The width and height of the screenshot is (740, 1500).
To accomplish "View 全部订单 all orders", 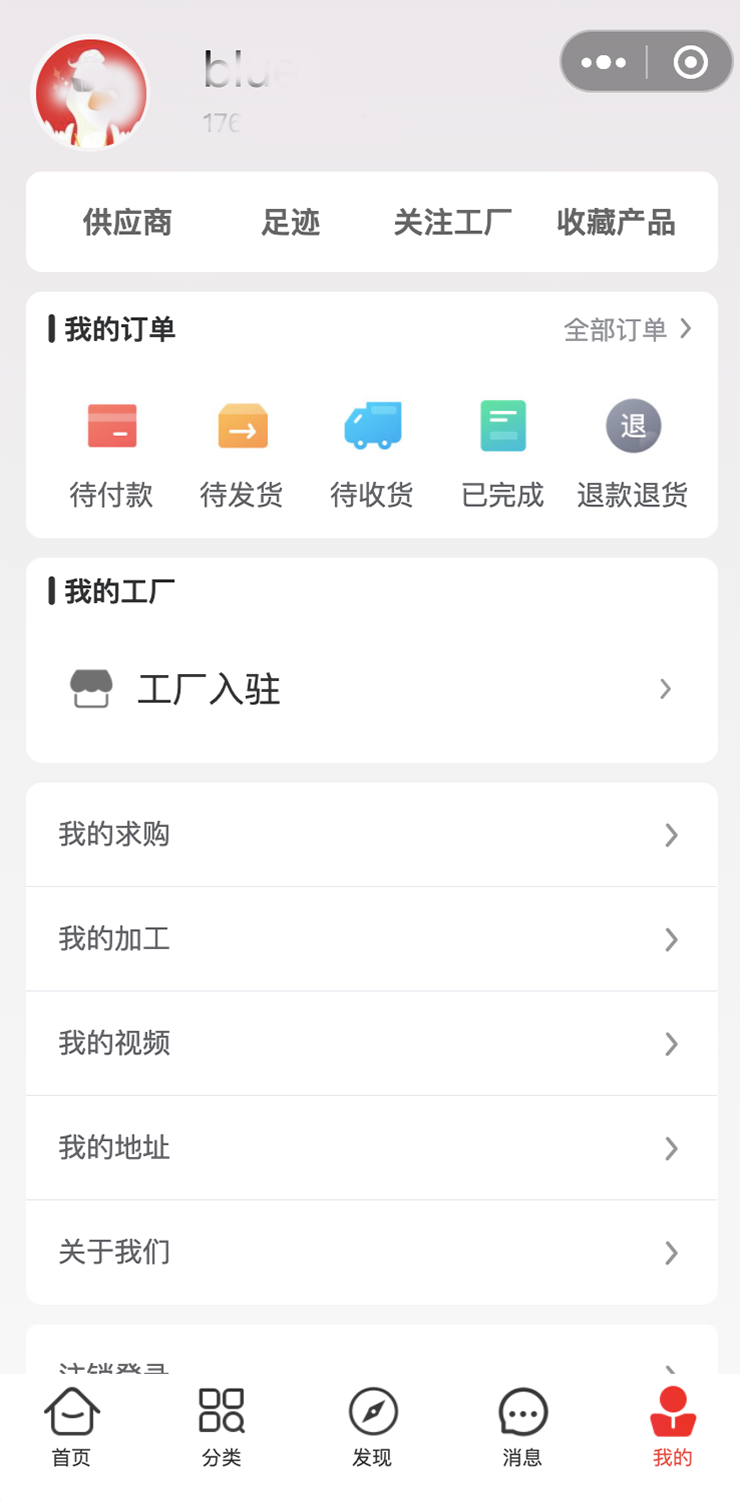I will pos(627,329).
